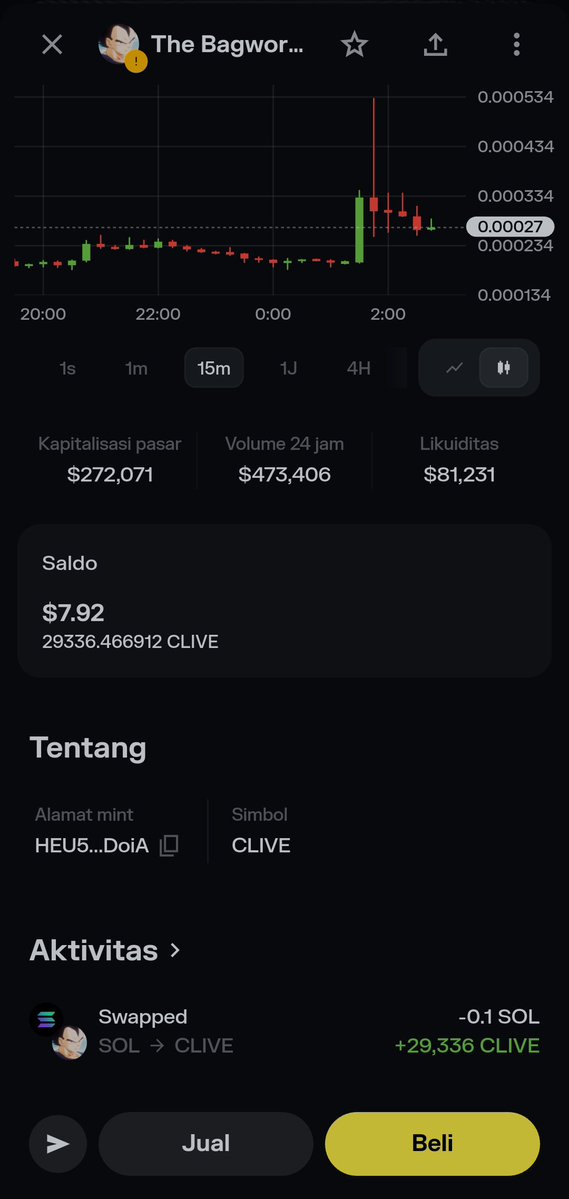The height and width of the screenshot is (1199, 569).
Task: Select the 1m chart interval
Action: coord(136,369)
